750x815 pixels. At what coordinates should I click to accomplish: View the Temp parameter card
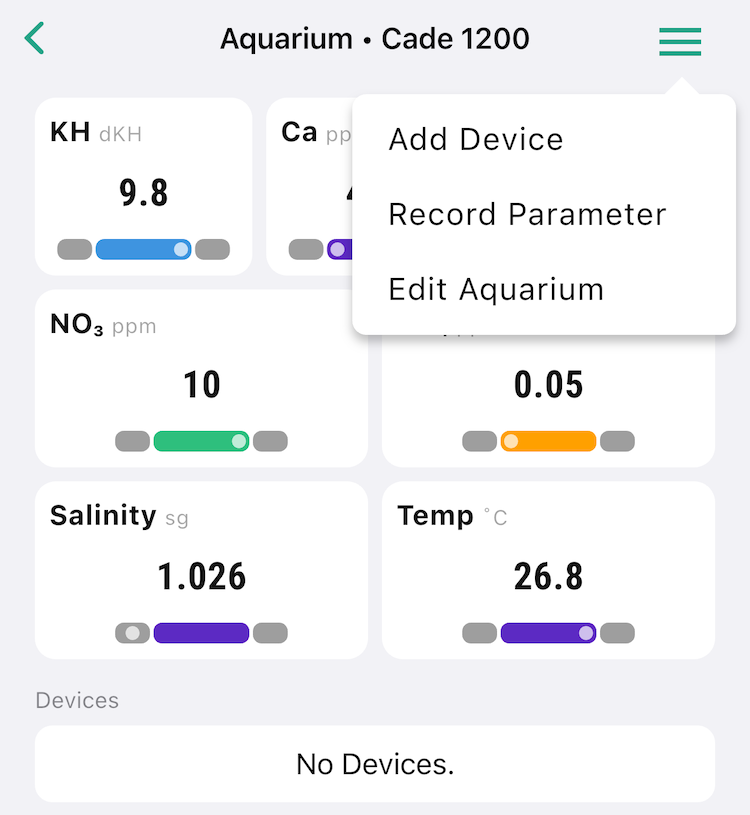pos(548,571)
